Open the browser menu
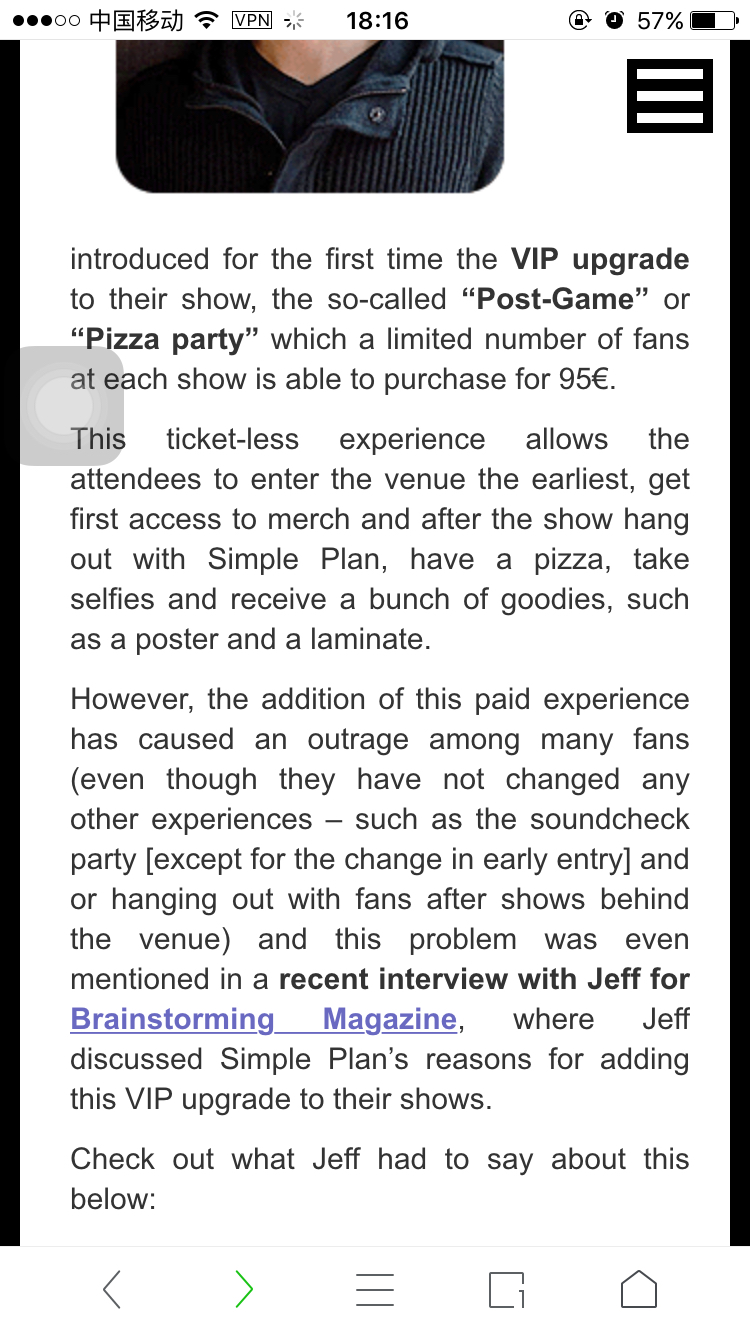The height and width of the screenshot is (1334, 750). coord(375,1290)
